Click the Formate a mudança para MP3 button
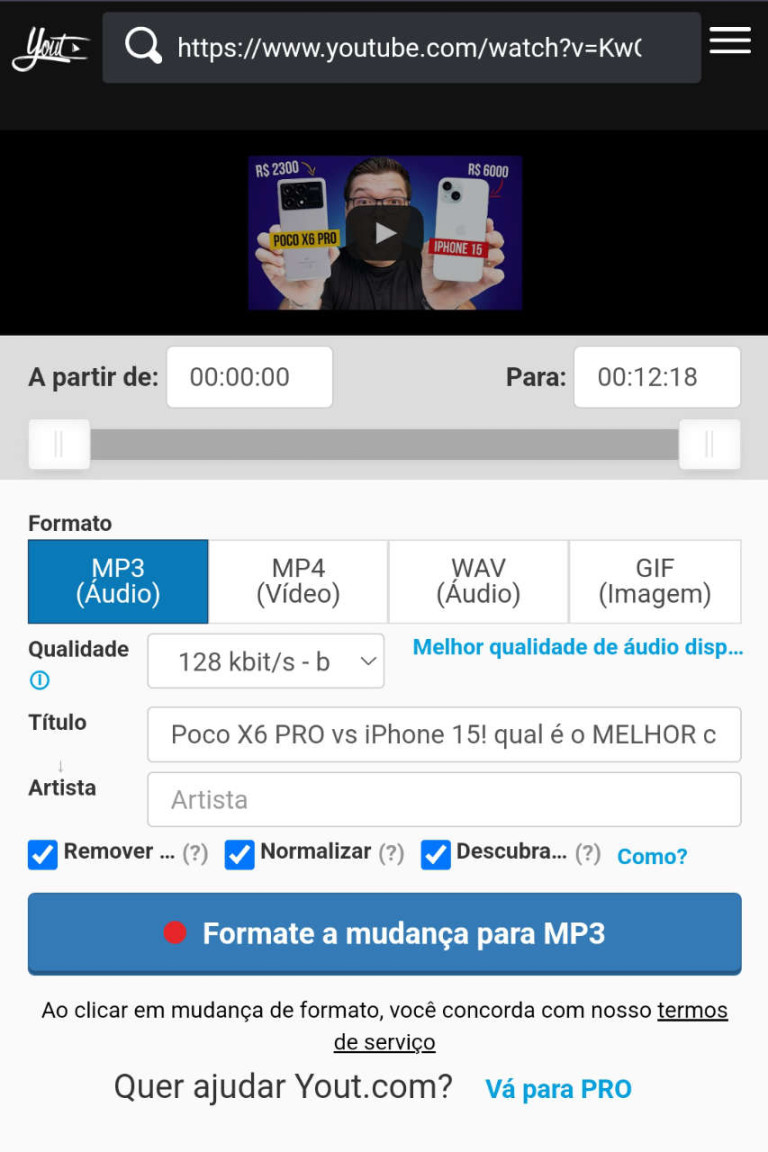This screenshot has width=768, height=1152. pyautogui.click(x=384, y=933)
